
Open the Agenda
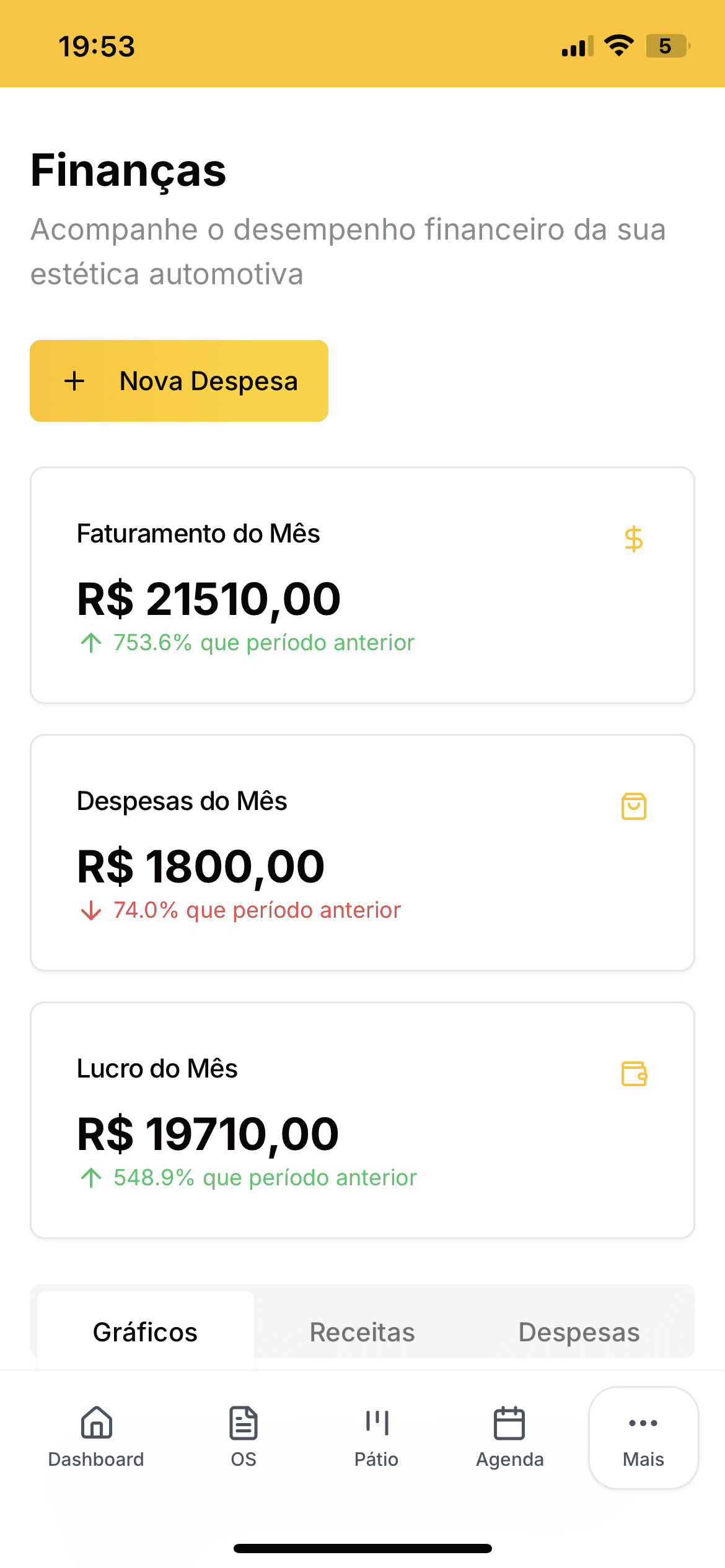(x=509, y=1437)
